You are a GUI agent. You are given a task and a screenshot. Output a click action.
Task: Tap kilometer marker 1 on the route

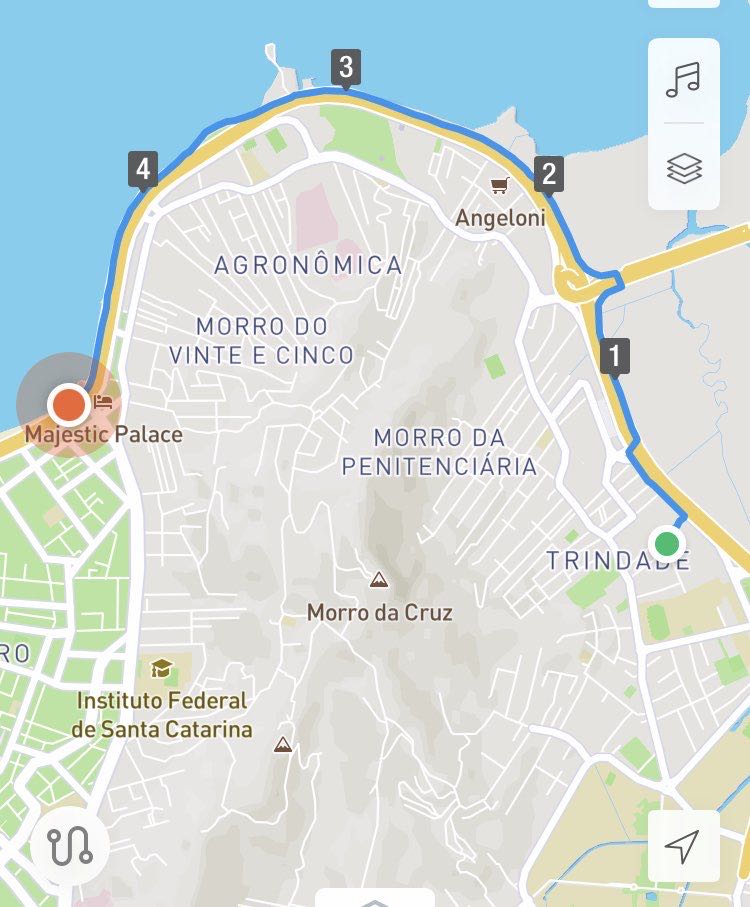(615, 355)
